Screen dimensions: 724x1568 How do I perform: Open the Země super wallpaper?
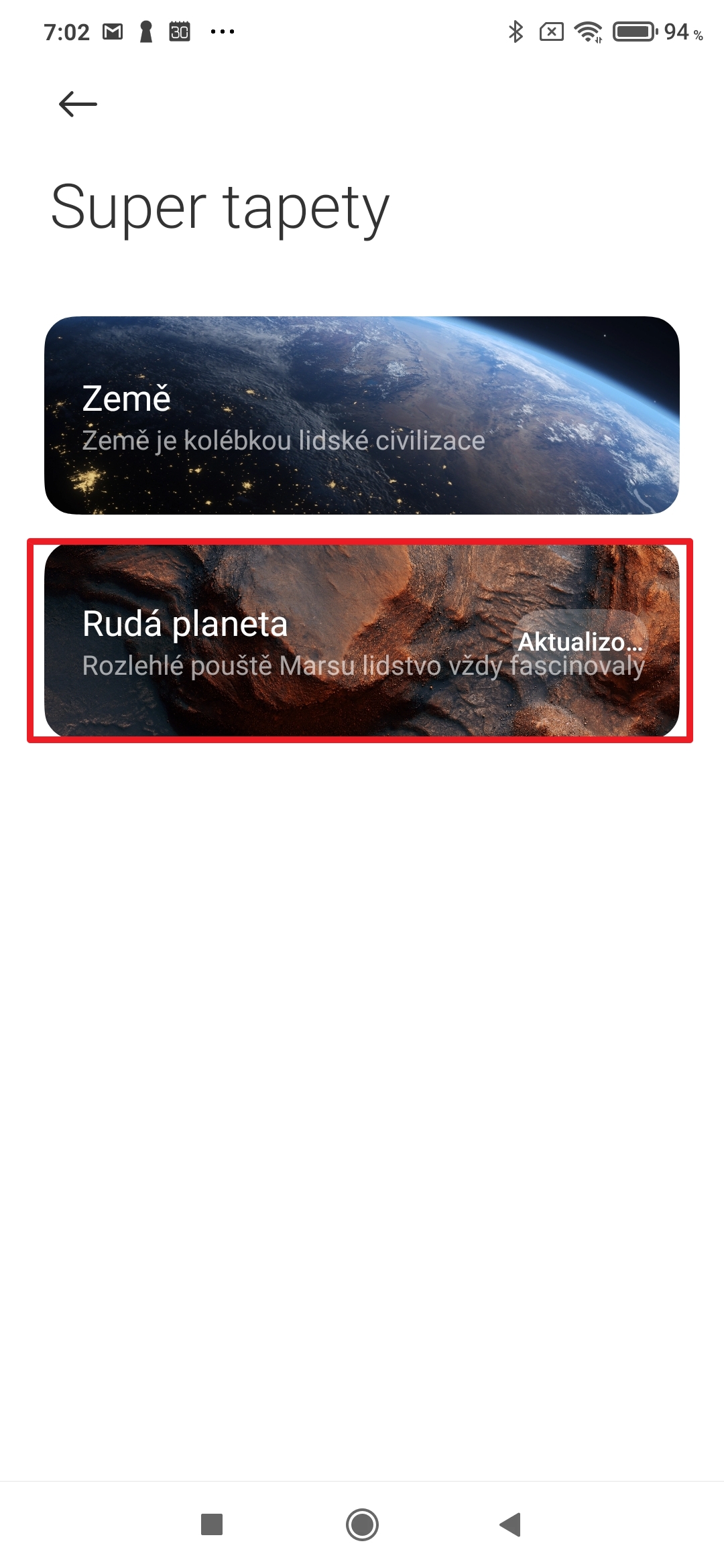[x=362, y=415]
